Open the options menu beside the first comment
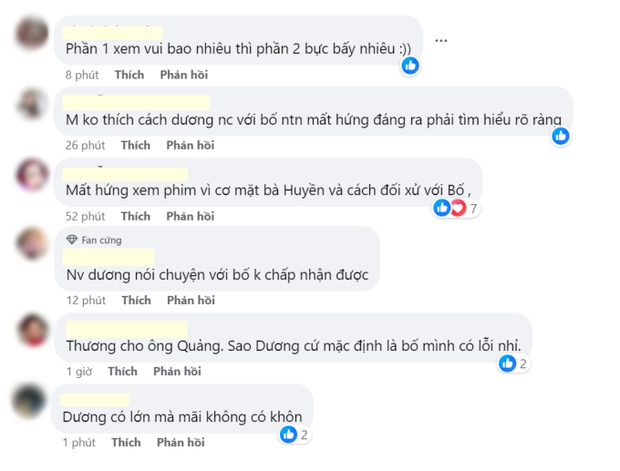The height and width of the screenshot is (471, 620). pyautogui.click(x=441, y=42)
